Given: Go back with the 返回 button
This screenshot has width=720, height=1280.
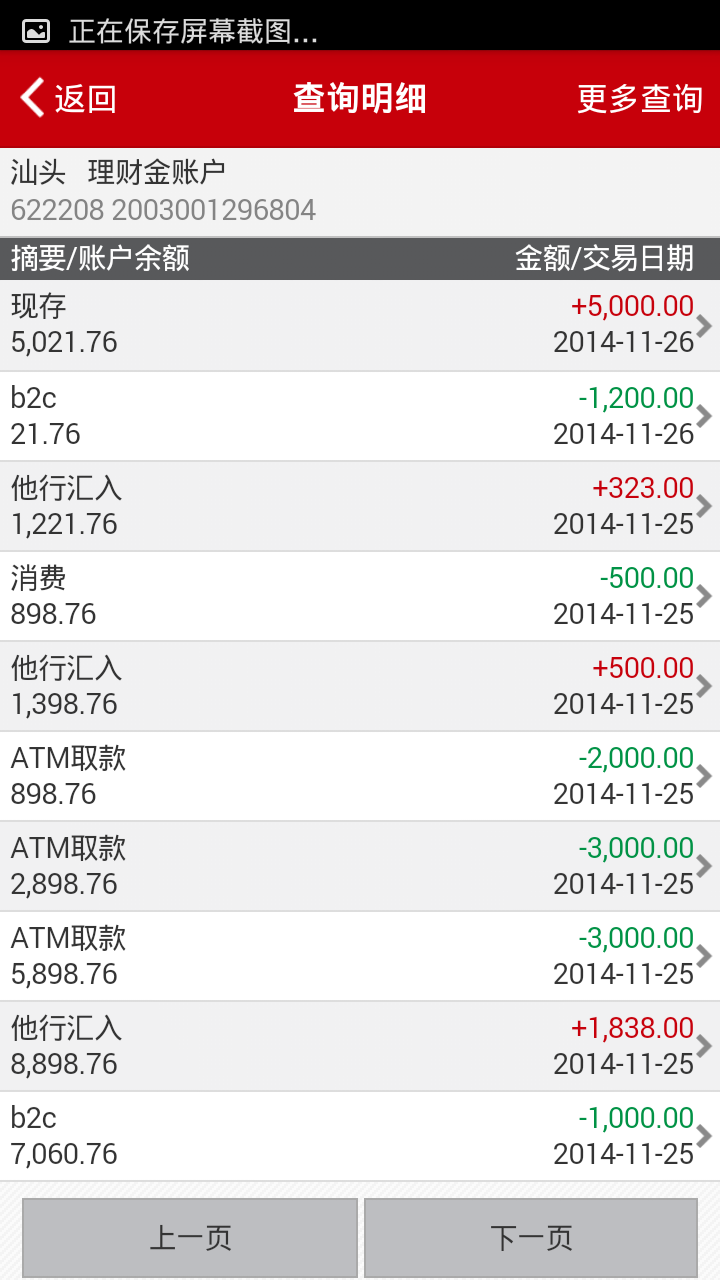Looking at the screenshot, I should coord(68,99).
